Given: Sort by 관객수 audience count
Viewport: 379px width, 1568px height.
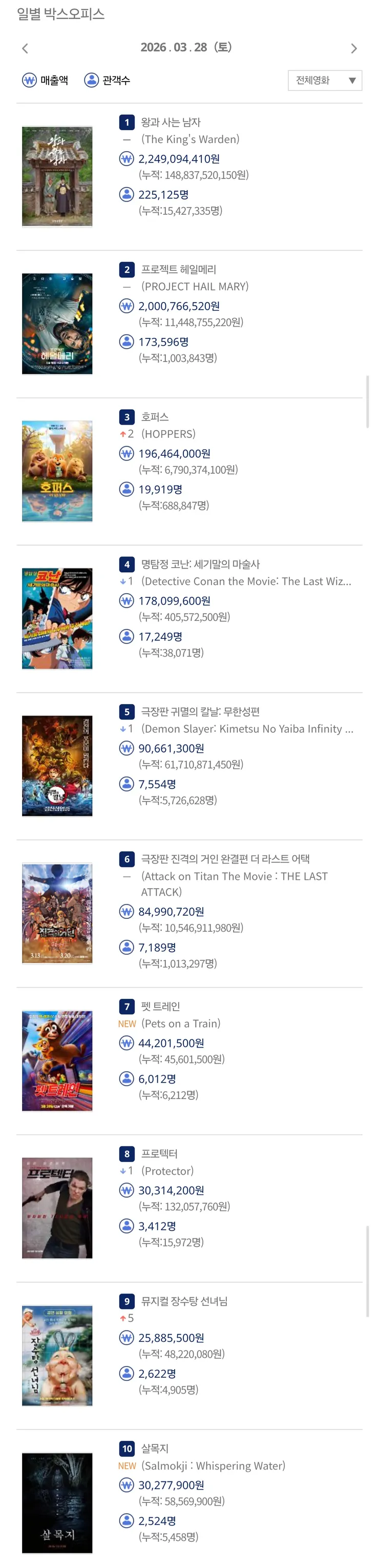Looking at the screenshot, I should pyautogui.click(x=108, y=80).
